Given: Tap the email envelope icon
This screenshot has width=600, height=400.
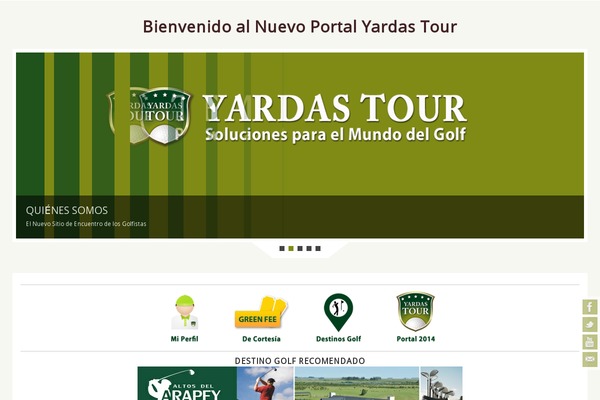Looking at the screenshot, I should coord(590,359).
